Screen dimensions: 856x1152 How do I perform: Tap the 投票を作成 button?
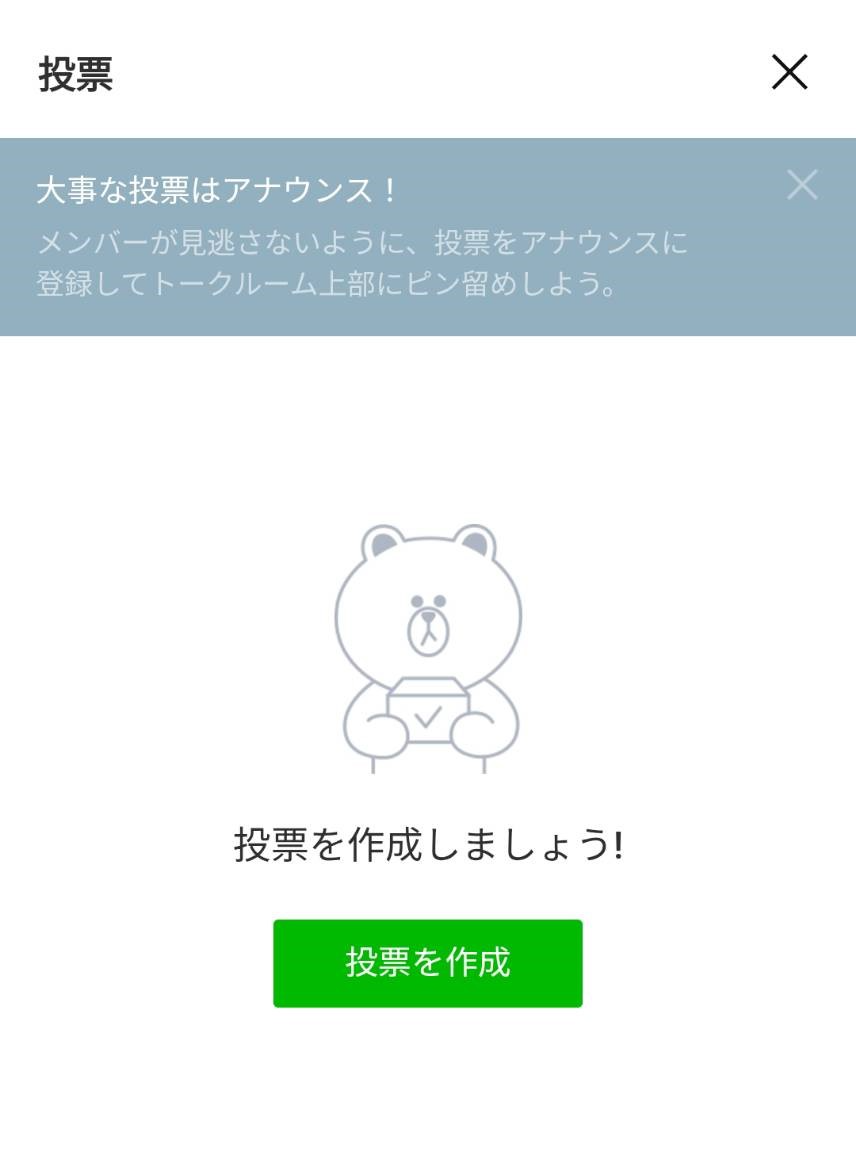click(x=428, y=963)
